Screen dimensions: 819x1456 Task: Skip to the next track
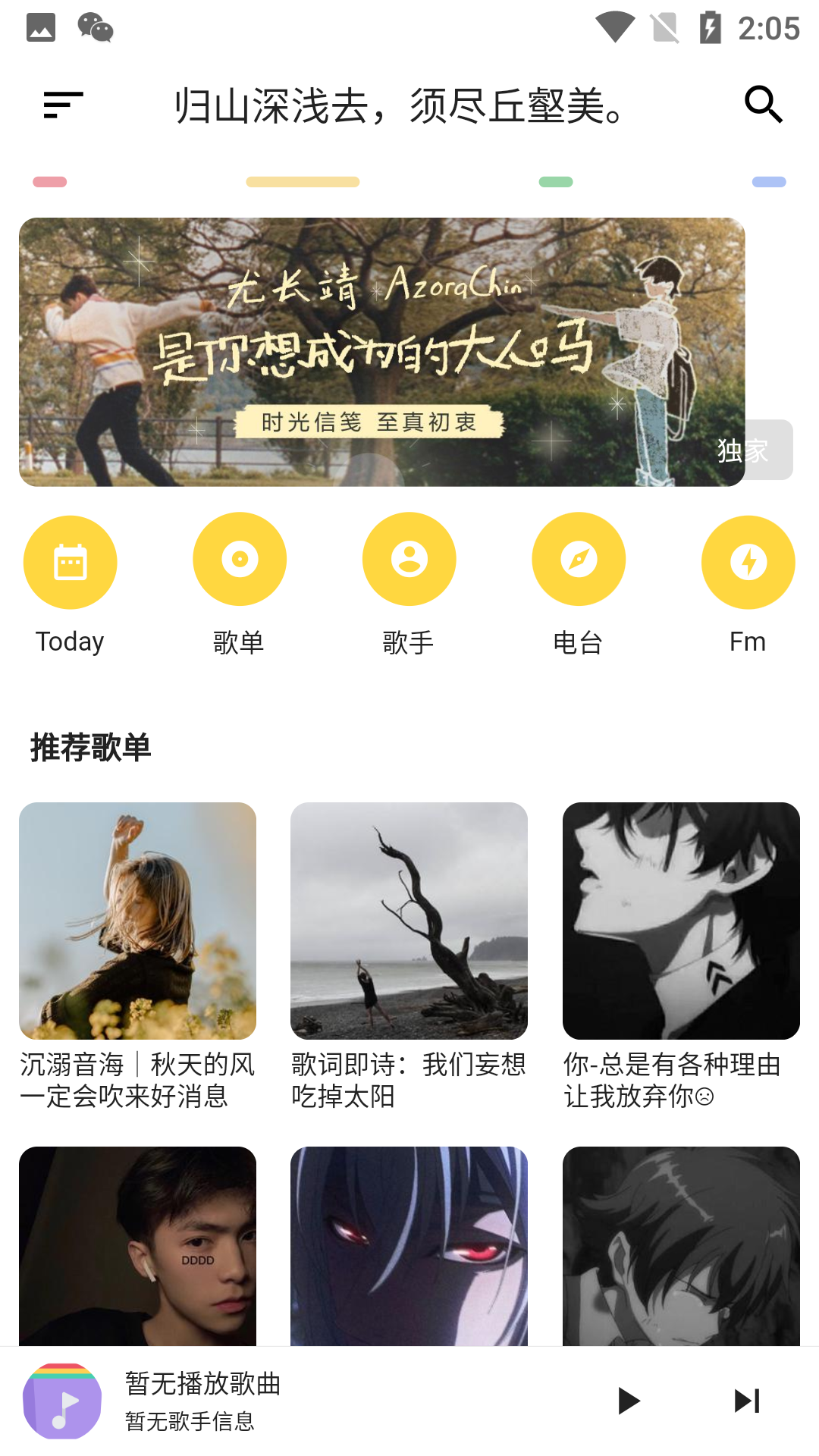[749, 1401]
